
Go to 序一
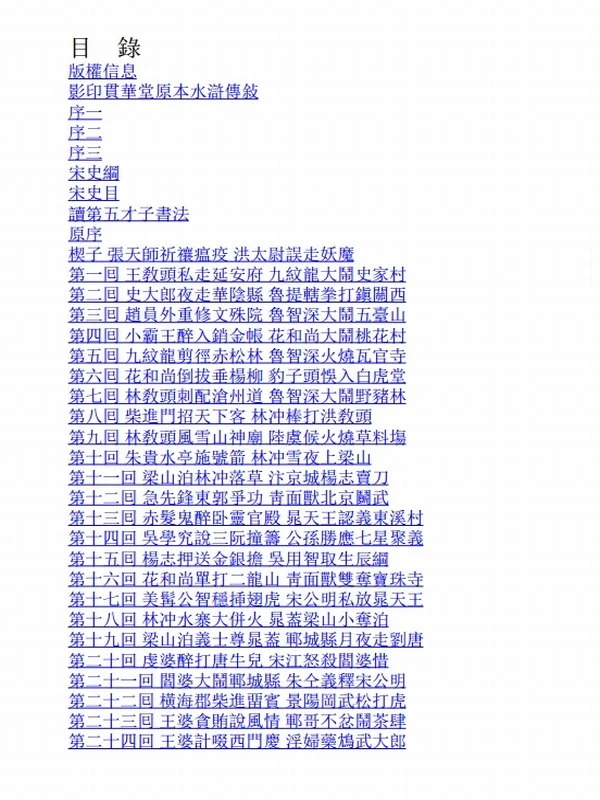pyautogui.click(x=85, y=112)
